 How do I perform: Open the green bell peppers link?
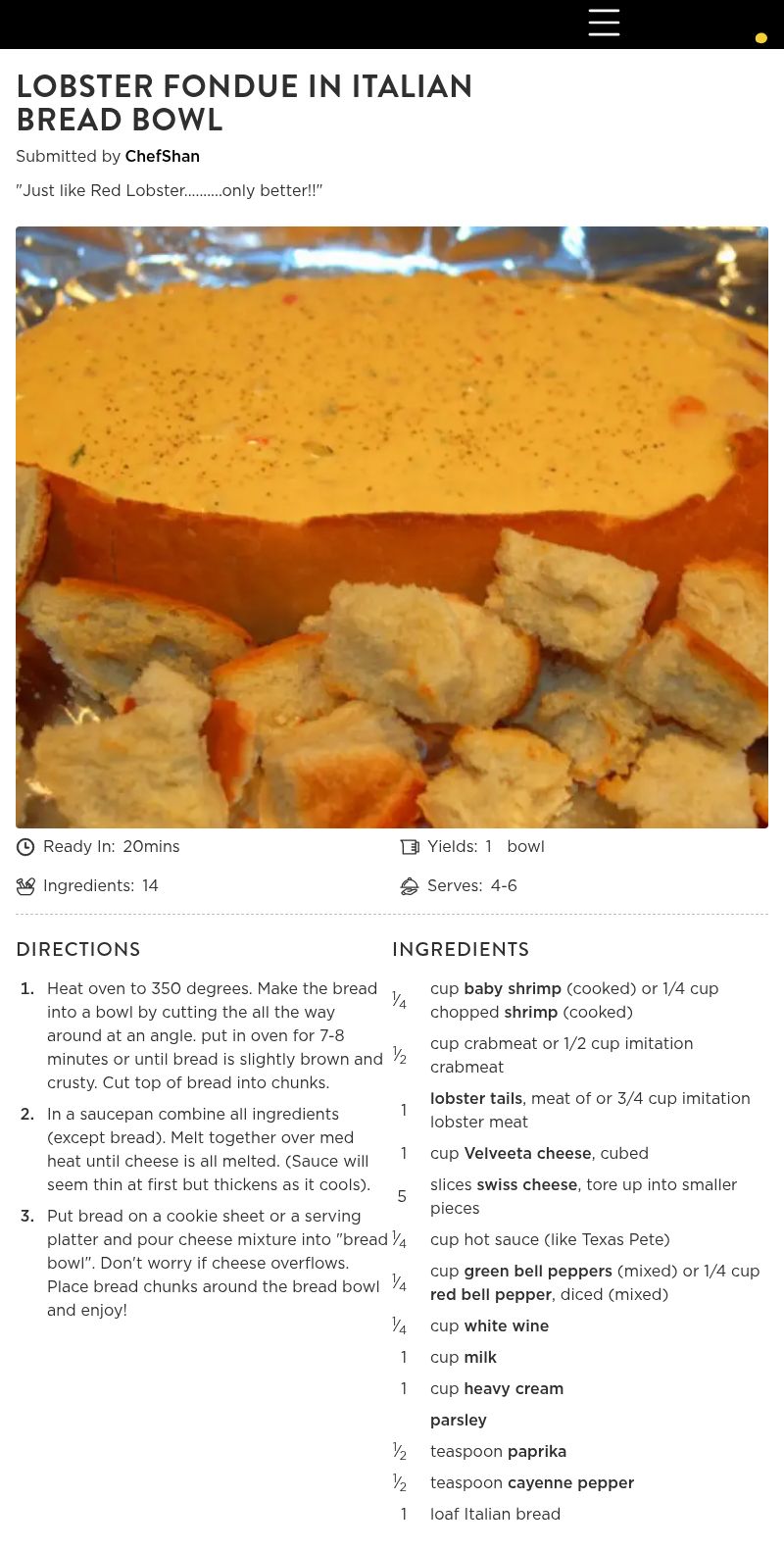[538, 1271]
